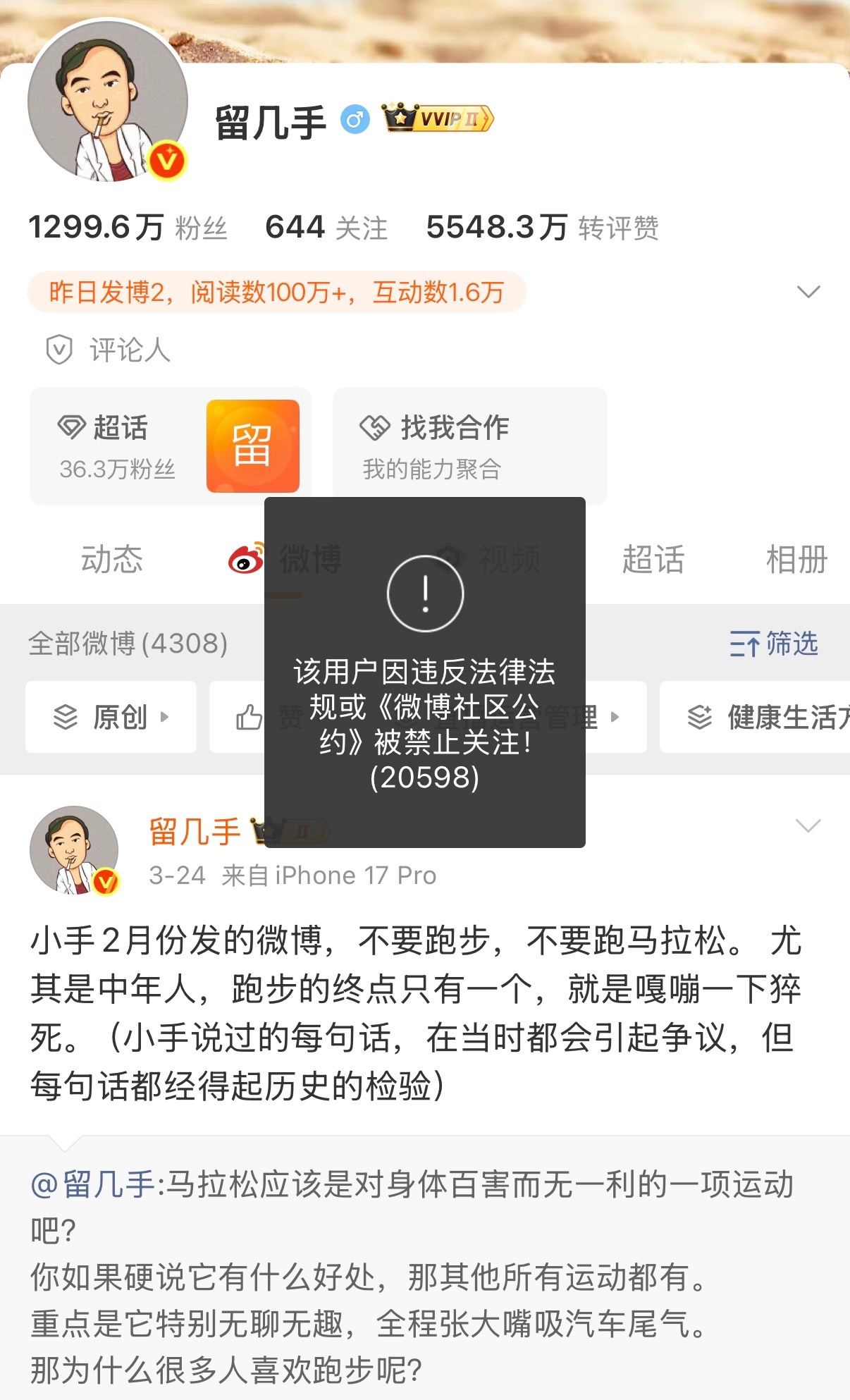Click the verified male gender badge beside 留几手
Screen dimensions: 850x1400
point(354,120)
